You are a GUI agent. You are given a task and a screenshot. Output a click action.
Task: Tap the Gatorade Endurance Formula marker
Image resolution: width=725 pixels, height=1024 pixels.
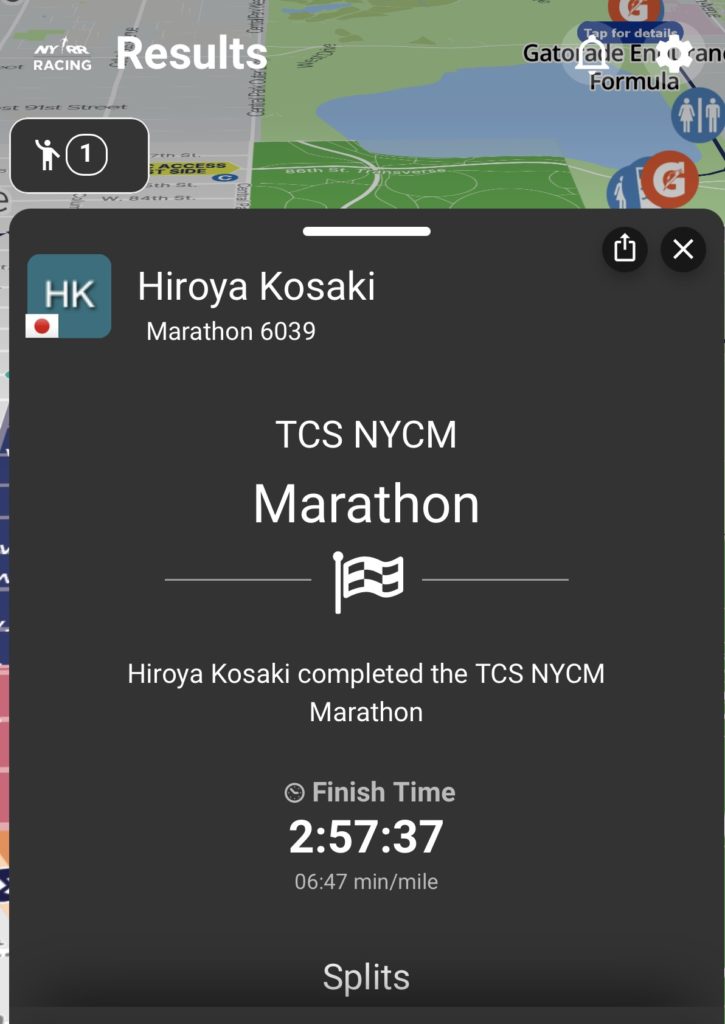(628, 12)
